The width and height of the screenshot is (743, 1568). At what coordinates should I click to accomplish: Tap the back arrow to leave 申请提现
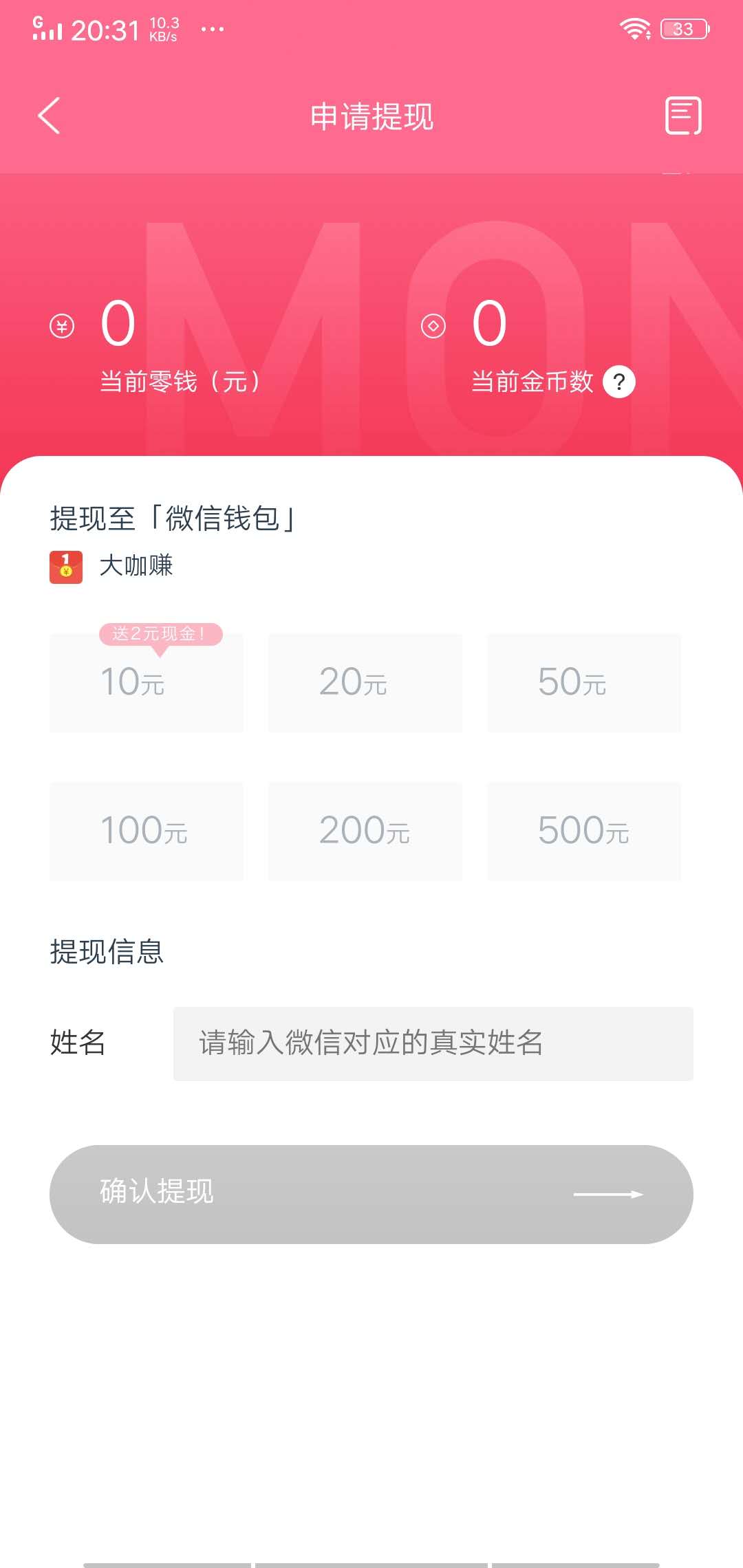pos(48,117)
